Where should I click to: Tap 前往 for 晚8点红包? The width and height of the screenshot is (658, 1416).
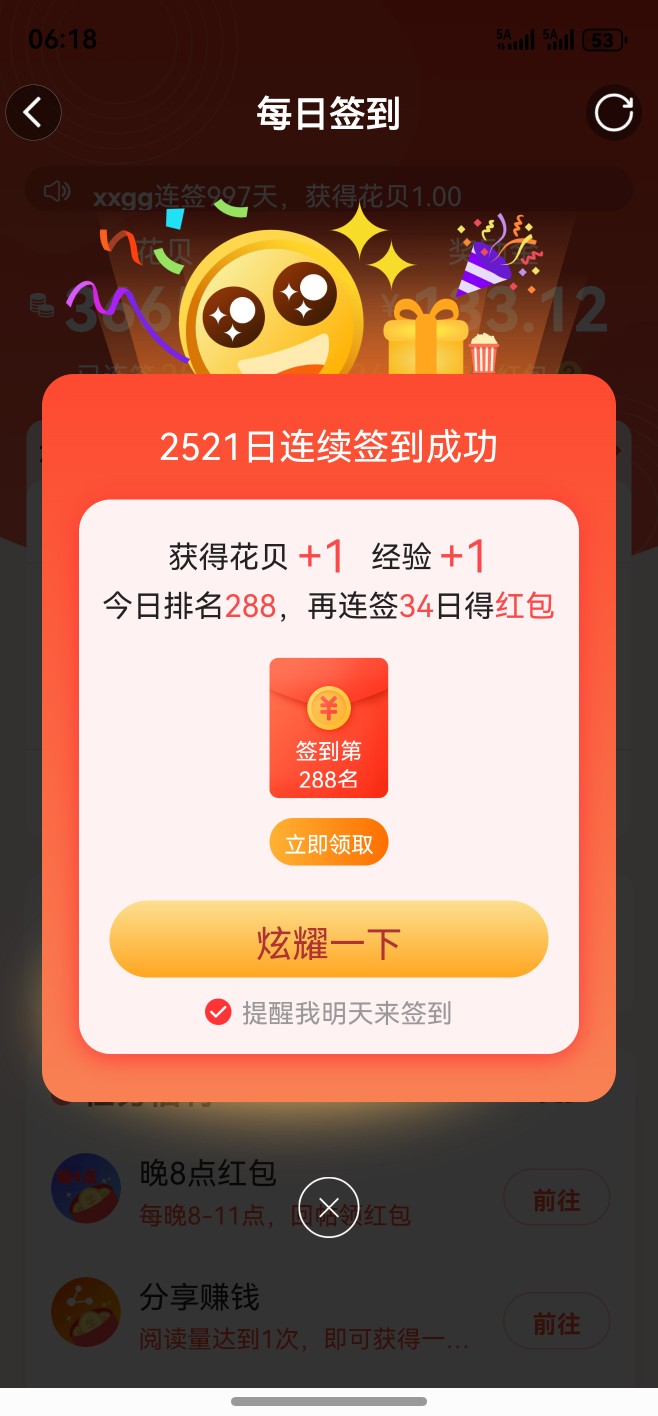click(556, 1198)
